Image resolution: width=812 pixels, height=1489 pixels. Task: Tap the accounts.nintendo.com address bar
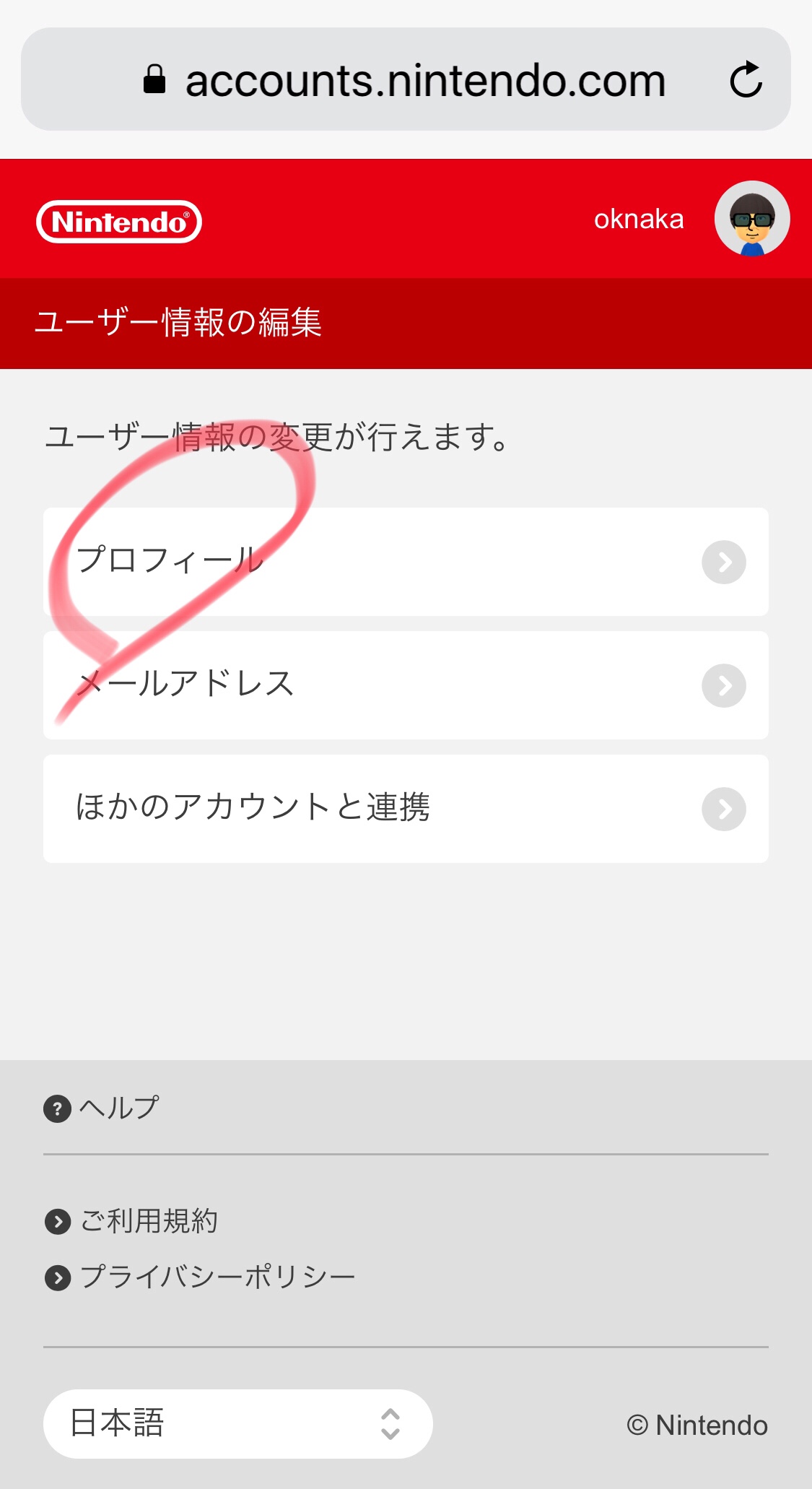424,80
